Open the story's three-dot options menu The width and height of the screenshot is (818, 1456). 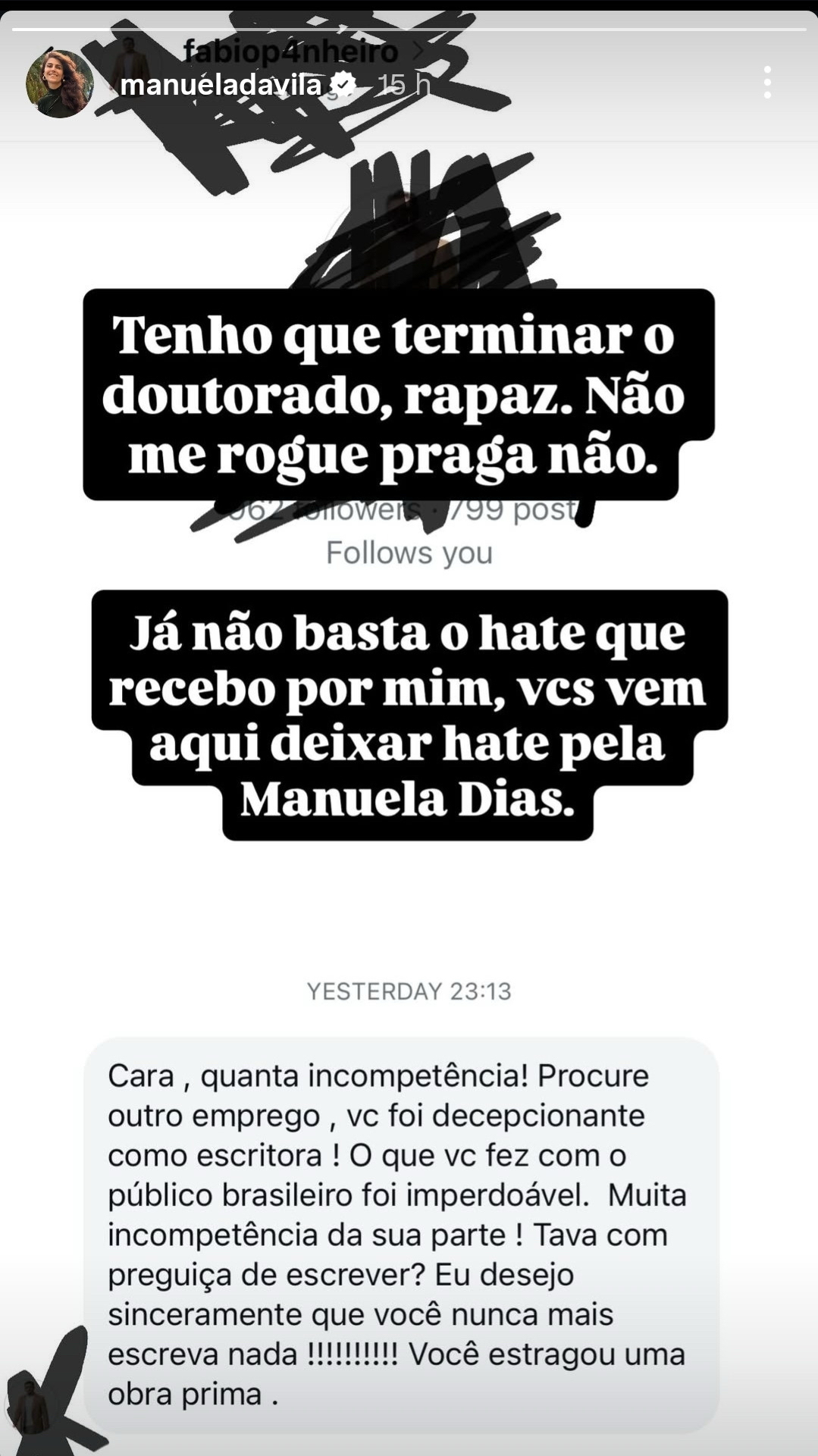[767, 83]
